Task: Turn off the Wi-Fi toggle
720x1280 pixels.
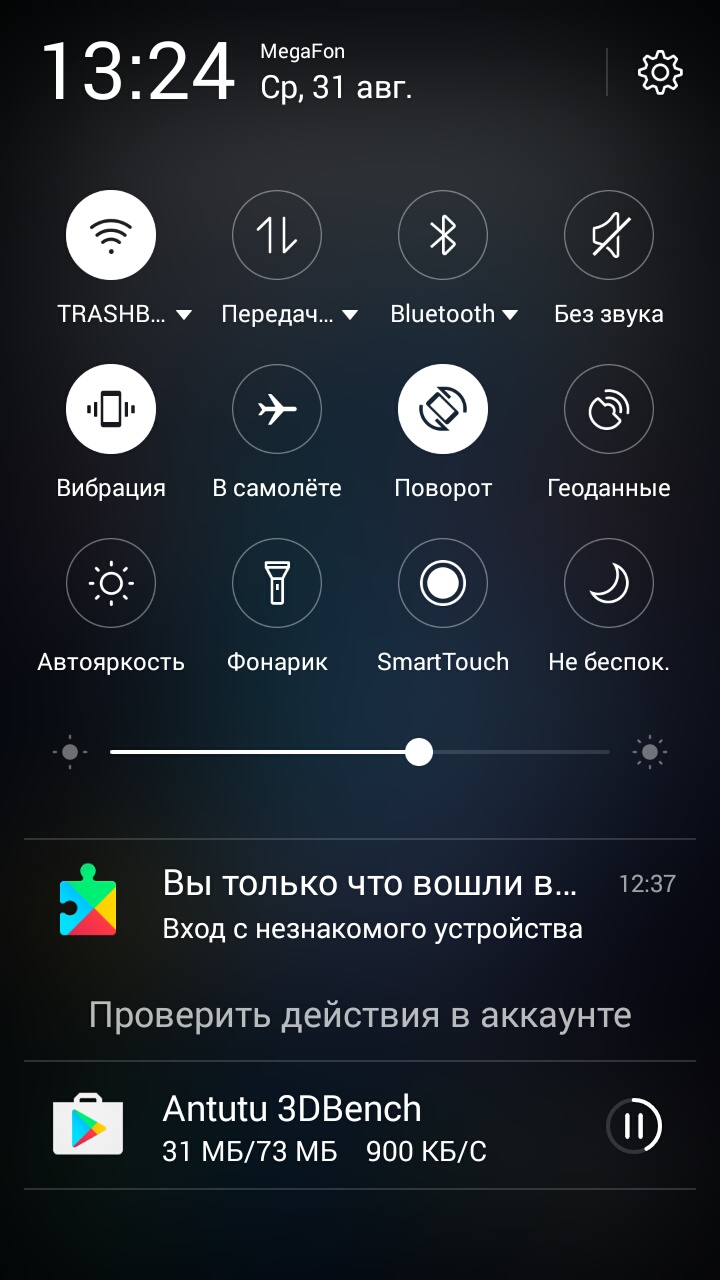Action: tap(111, 235)
